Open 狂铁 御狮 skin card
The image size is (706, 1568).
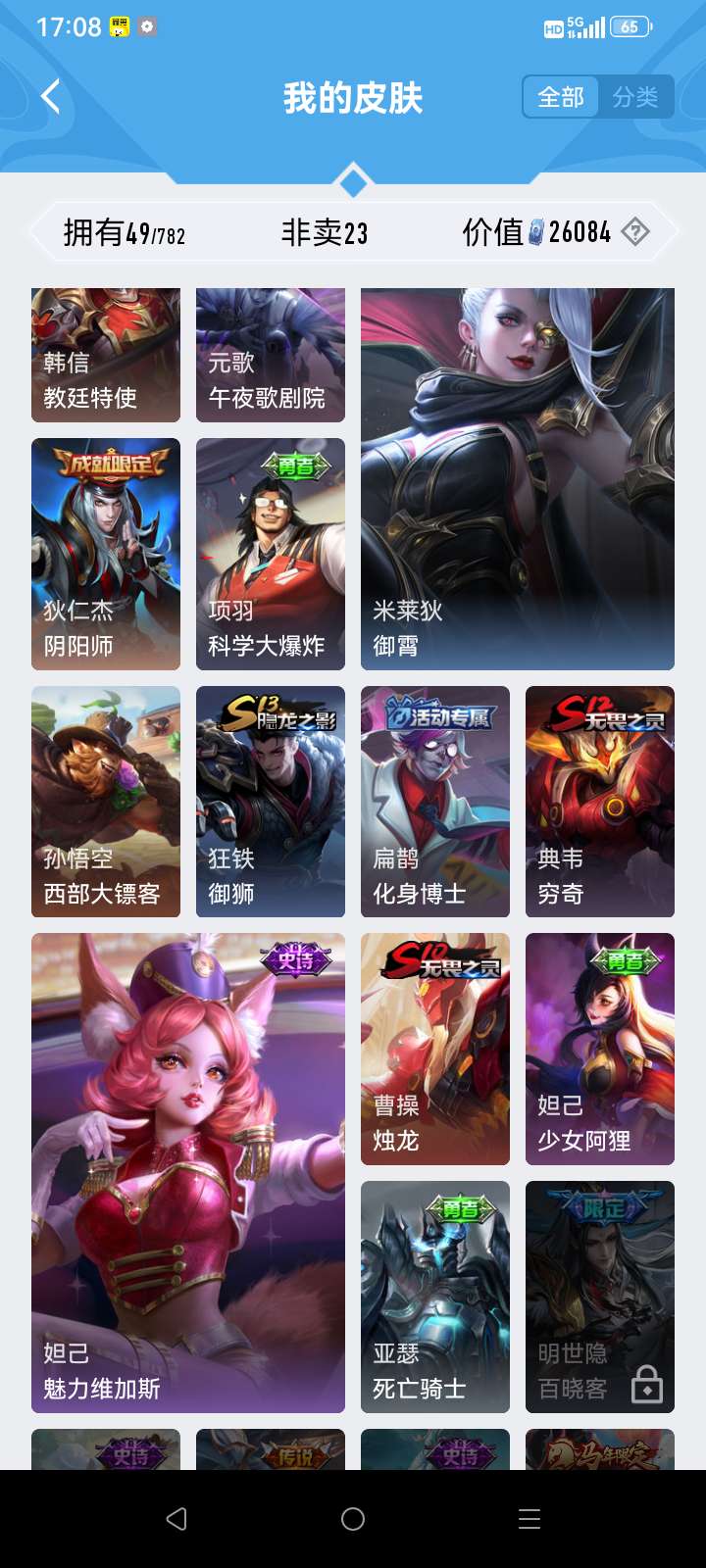(271, 802)
